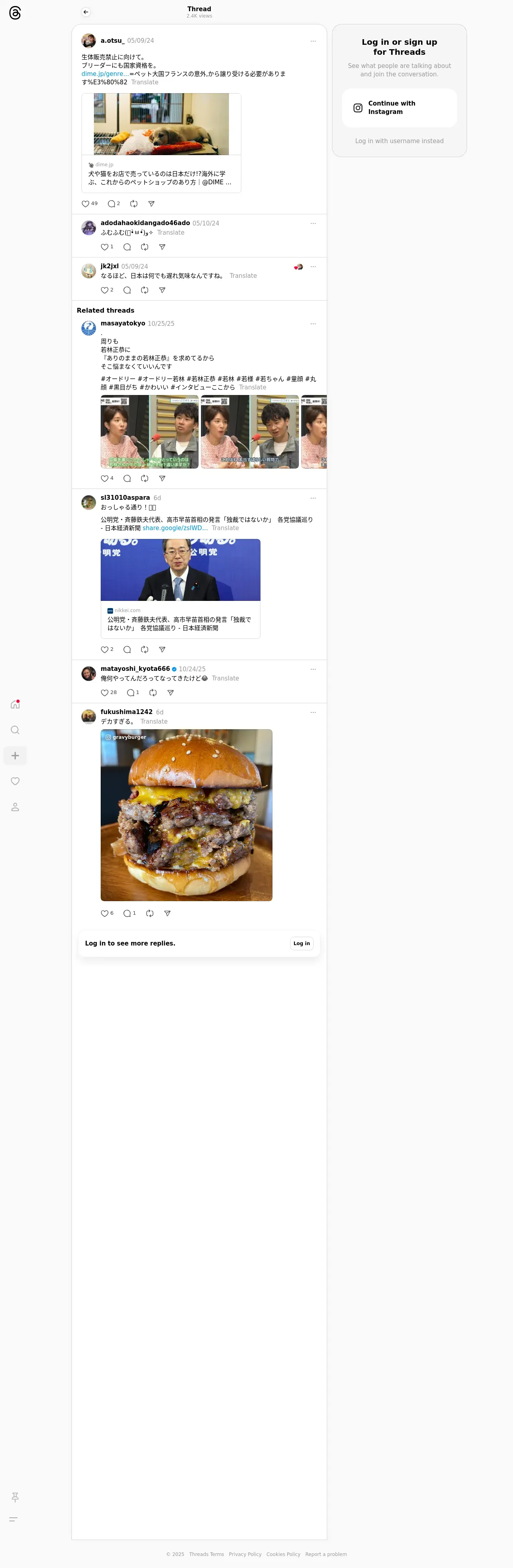Translate adodahaokidangado46ado's reply

click(x=170, y=233)
